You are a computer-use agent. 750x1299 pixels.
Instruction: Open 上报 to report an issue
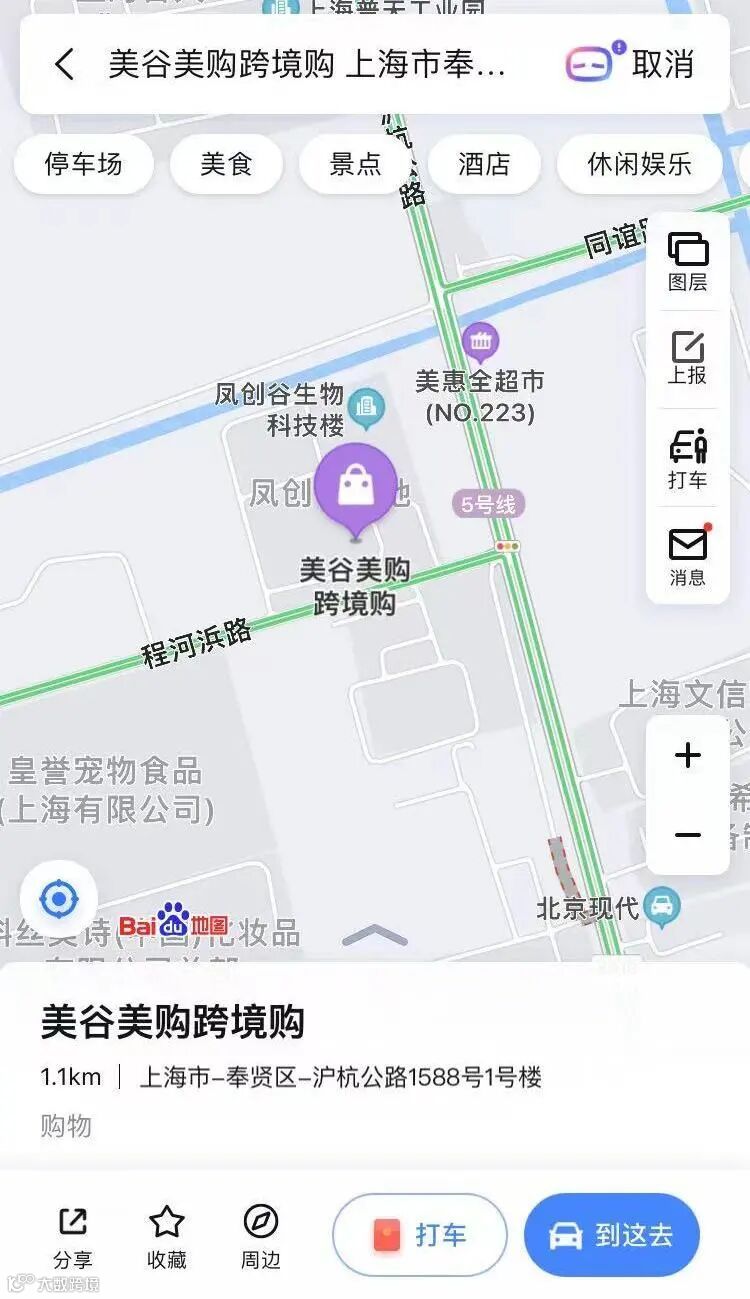coord(688,359)
